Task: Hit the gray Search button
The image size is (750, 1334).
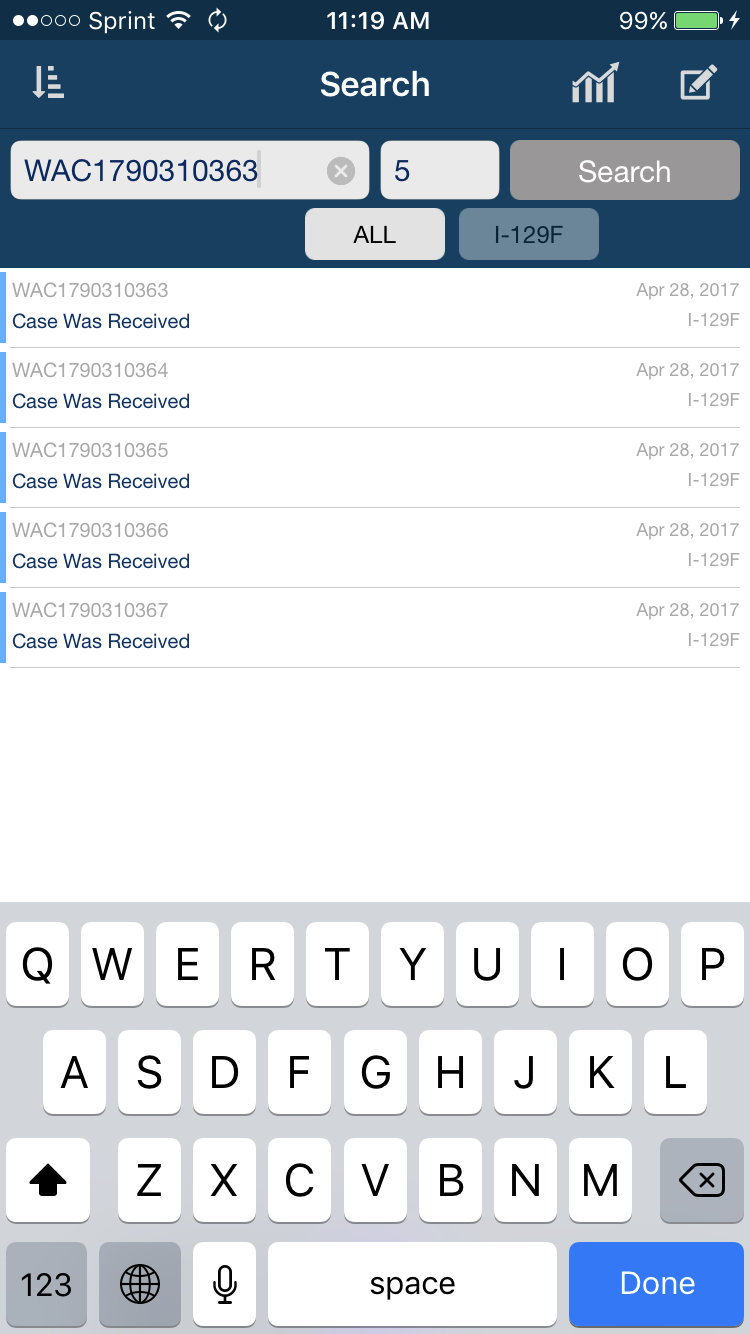Action: click(625, 170)
